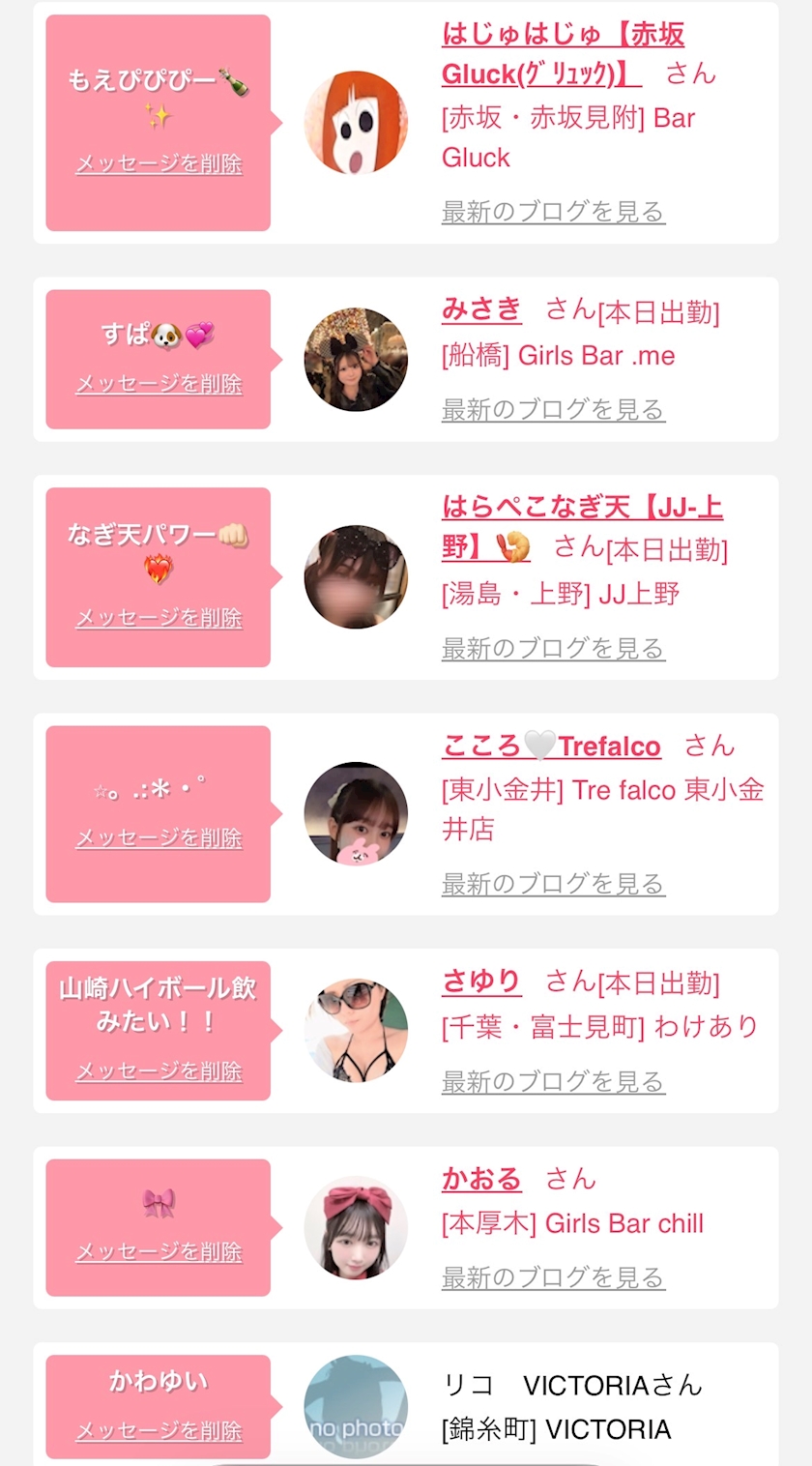The height and width of the screenshot is (1466, 812).
Task: View latest blog for はじゅはじゅ
Action: click(553, 212)
